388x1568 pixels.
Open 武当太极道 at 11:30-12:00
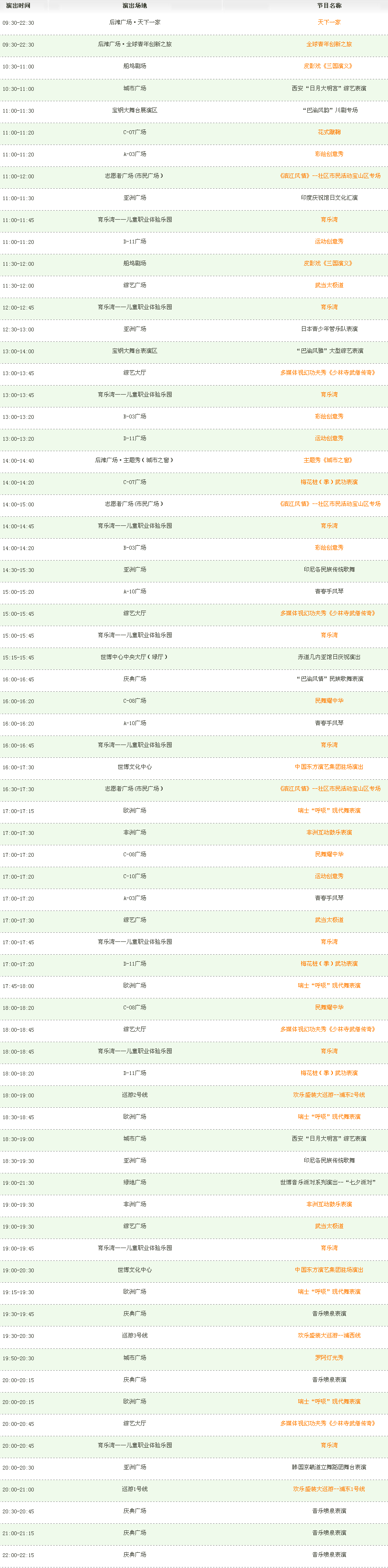329,285
